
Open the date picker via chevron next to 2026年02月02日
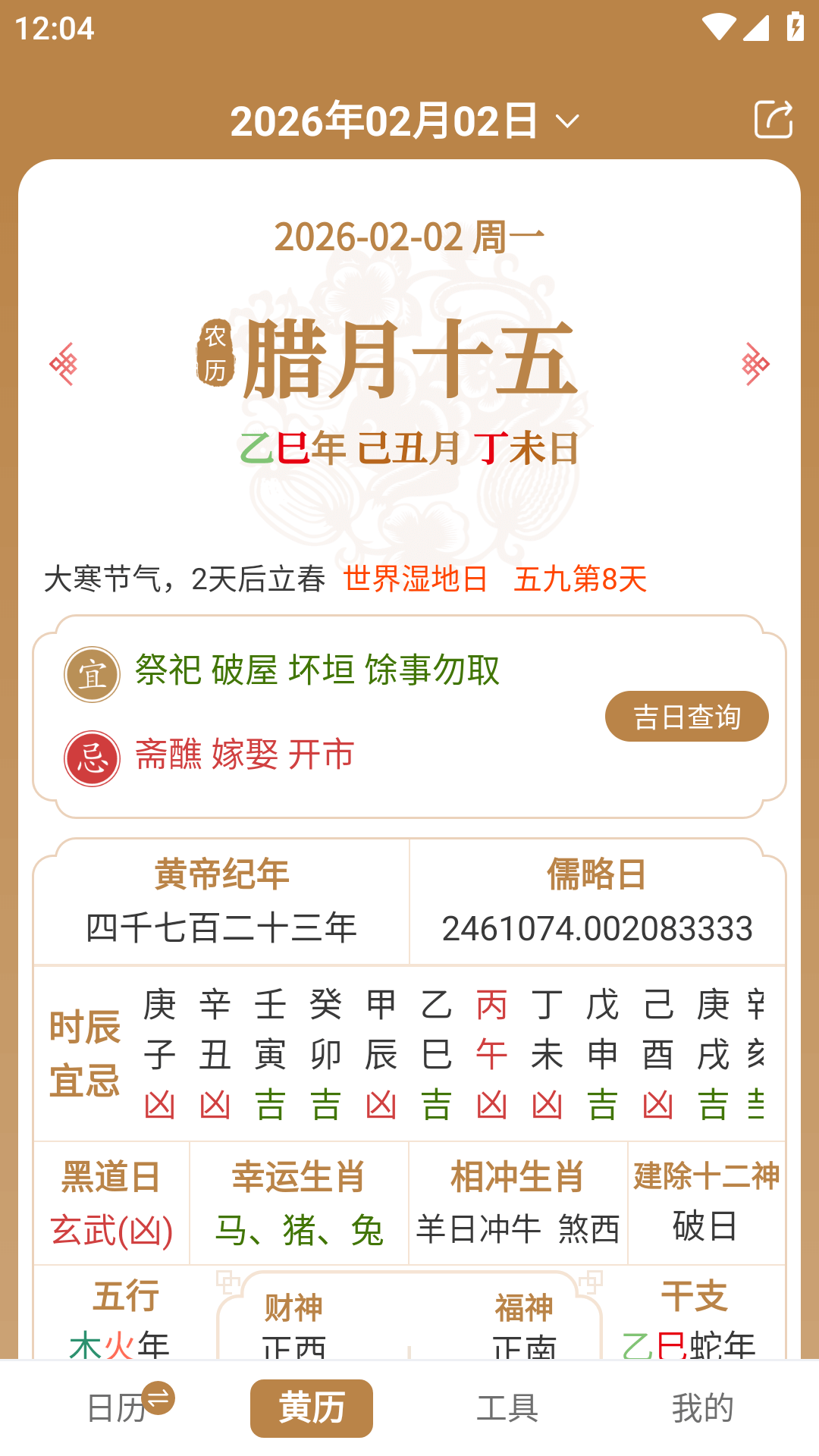point(569,120)
